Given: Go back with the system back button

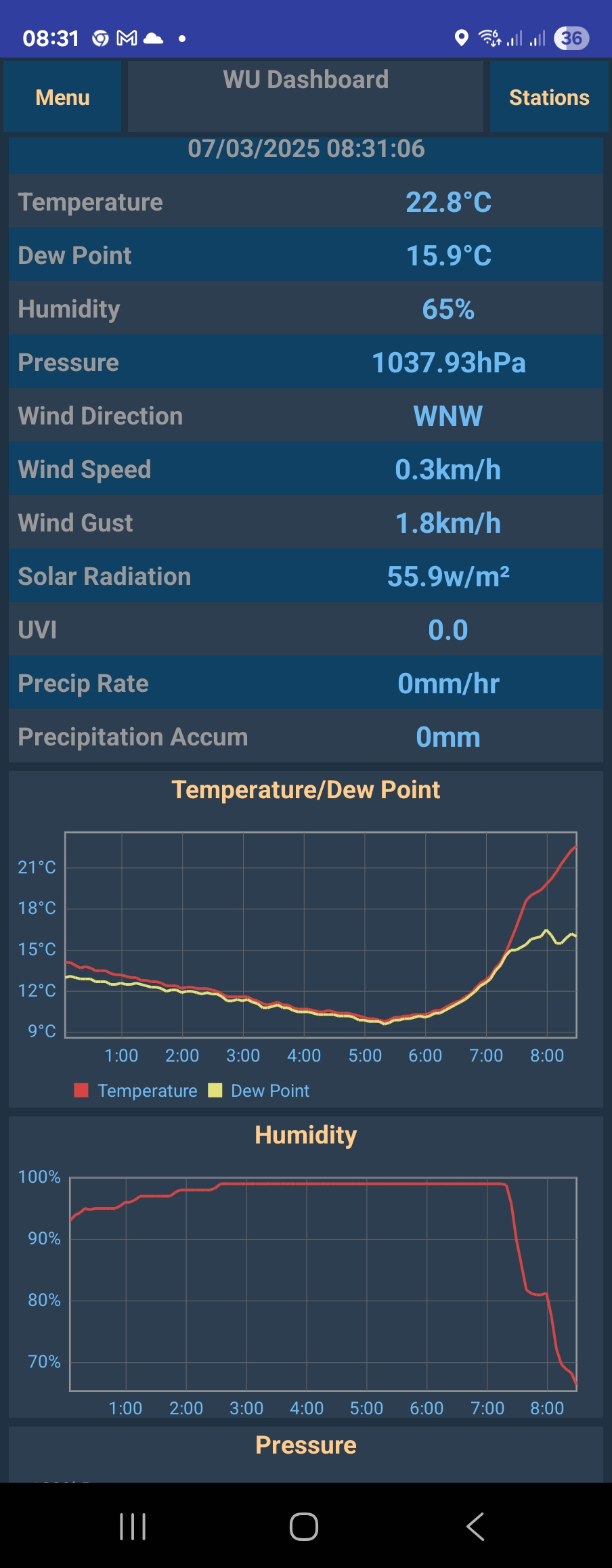Looking at the screenshot, I should [475, 1526].
